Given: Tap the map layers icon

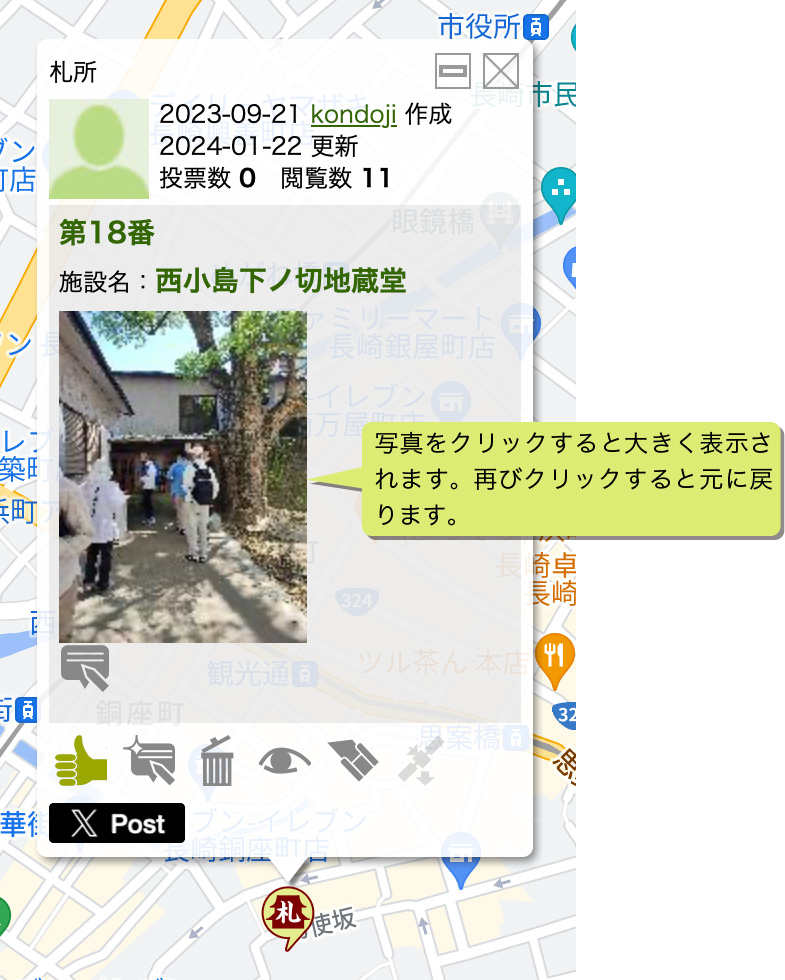Looking at the screenshot, I should (x=353, y=761).
